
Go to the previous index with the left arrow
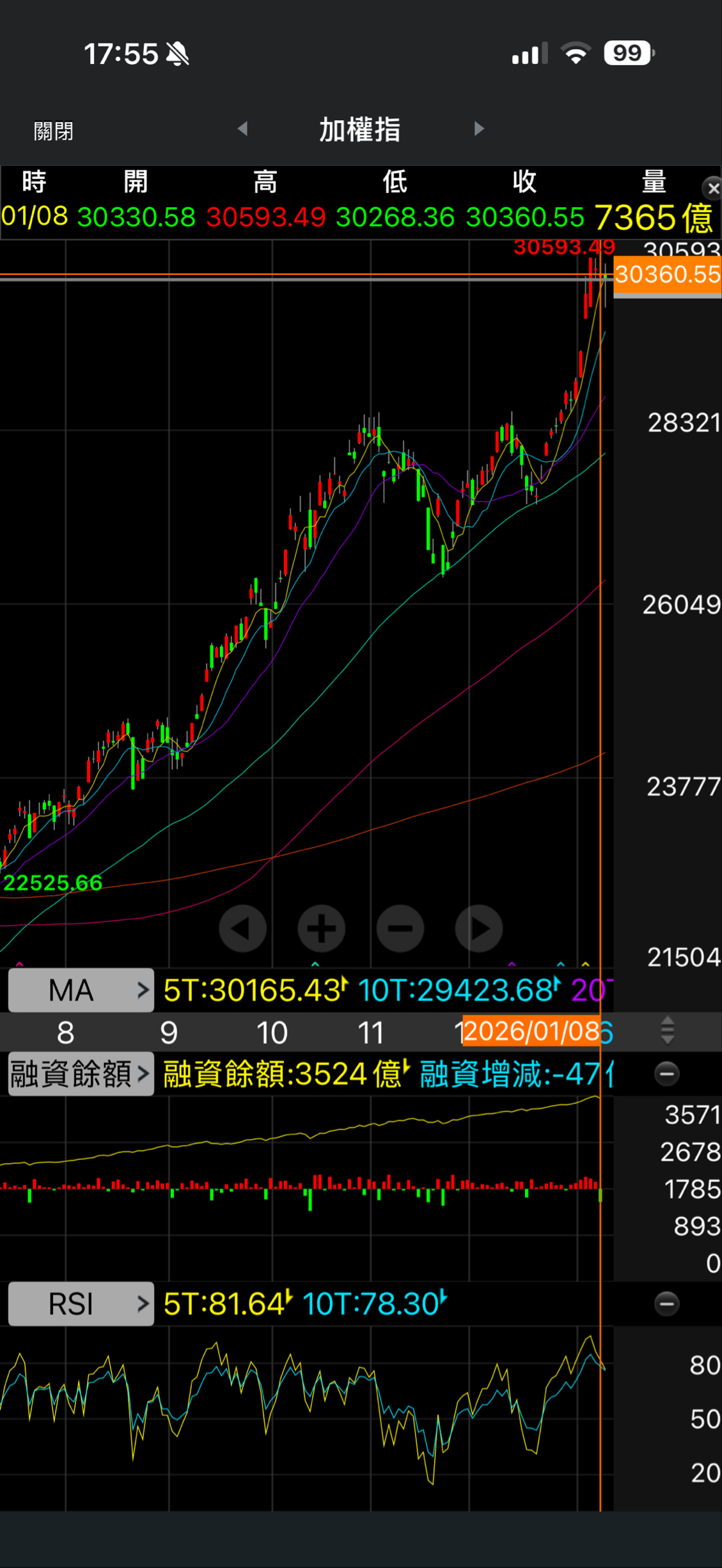(x=242, y=129)
